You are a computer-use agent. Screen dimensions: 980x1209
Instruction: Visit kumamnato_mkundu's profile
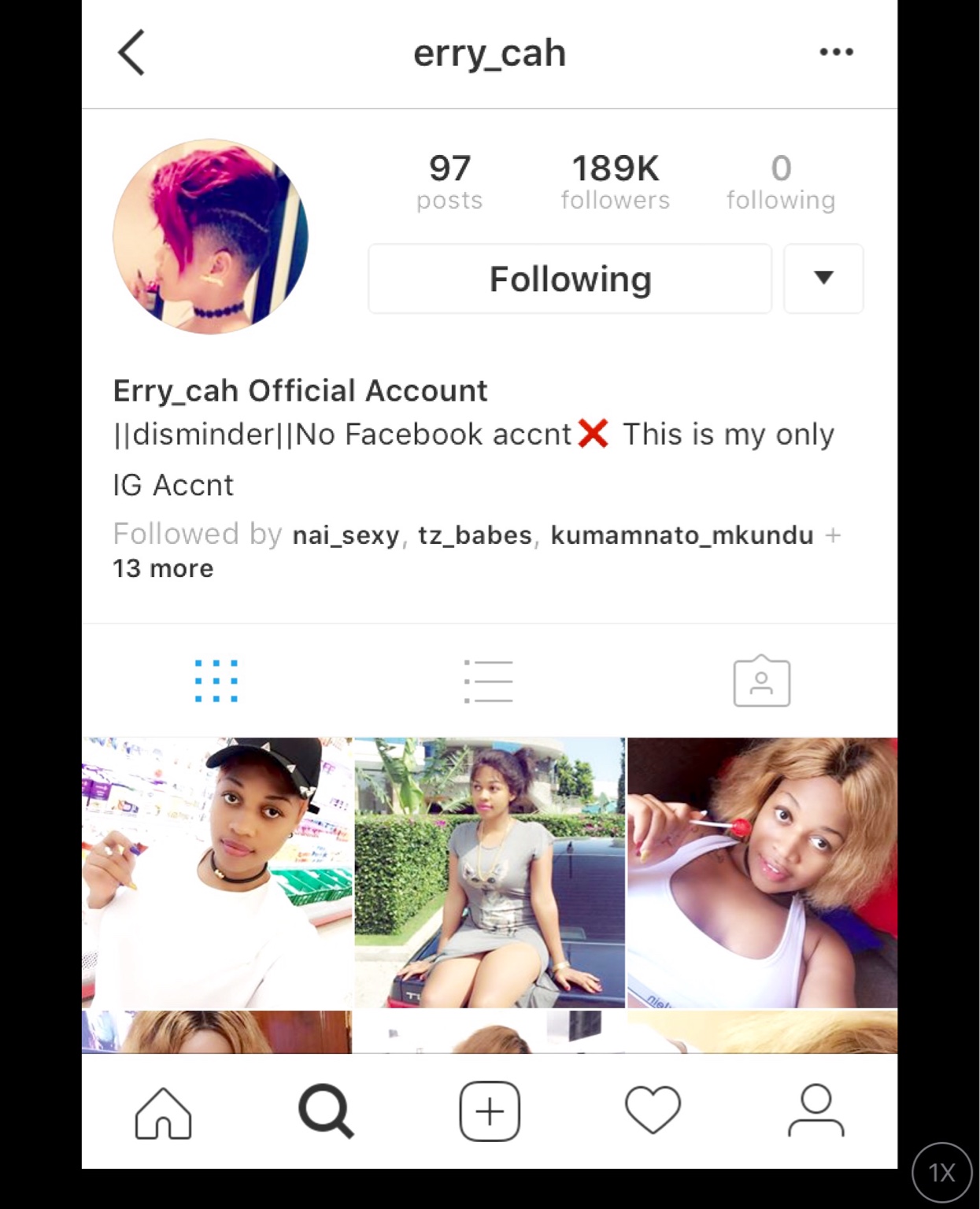[682, 535]
